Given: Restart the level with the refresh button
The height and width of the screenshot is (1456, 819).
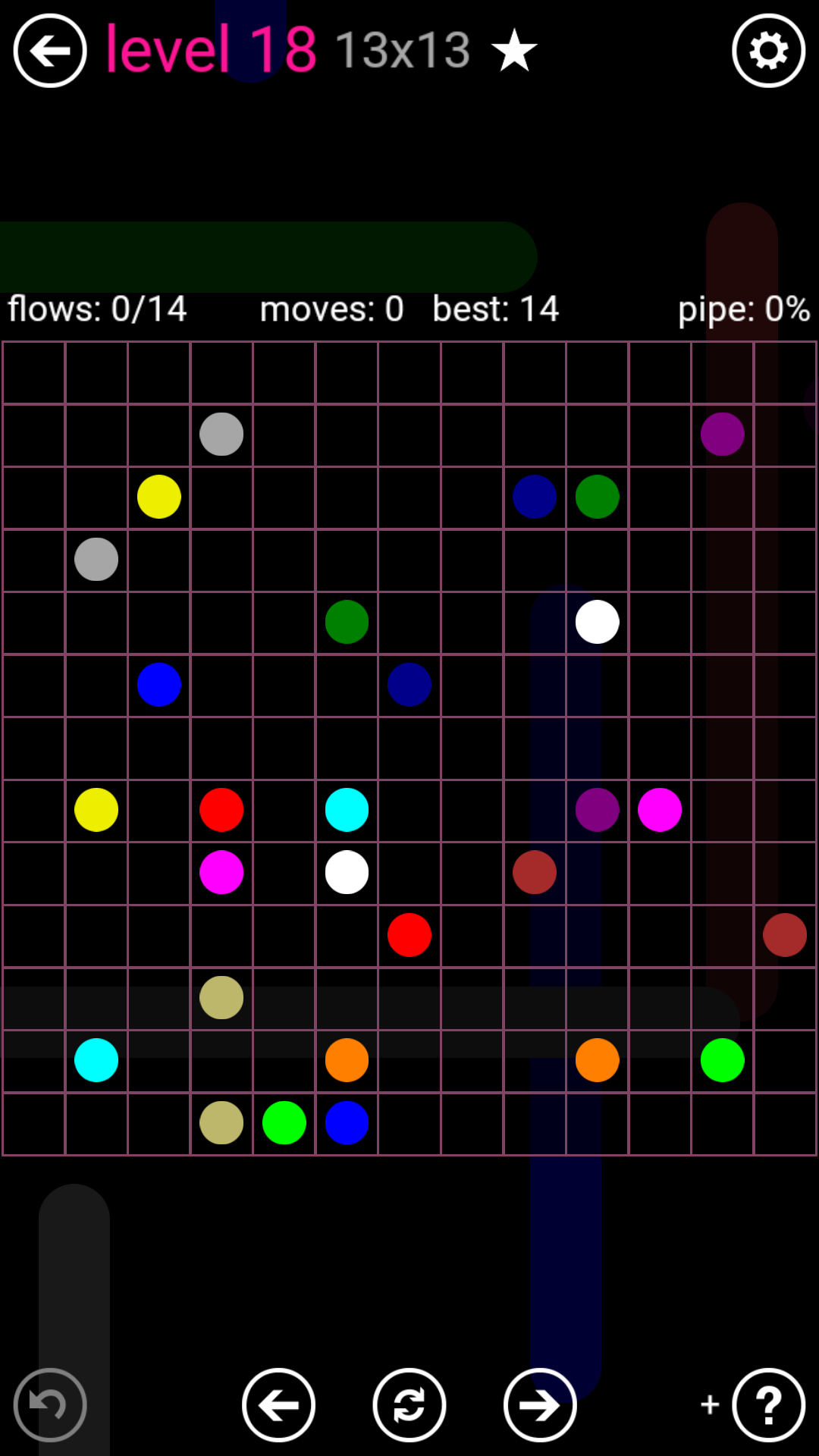Looking at the screenshot, I should pyautogui.click(x=409, y=1404).
